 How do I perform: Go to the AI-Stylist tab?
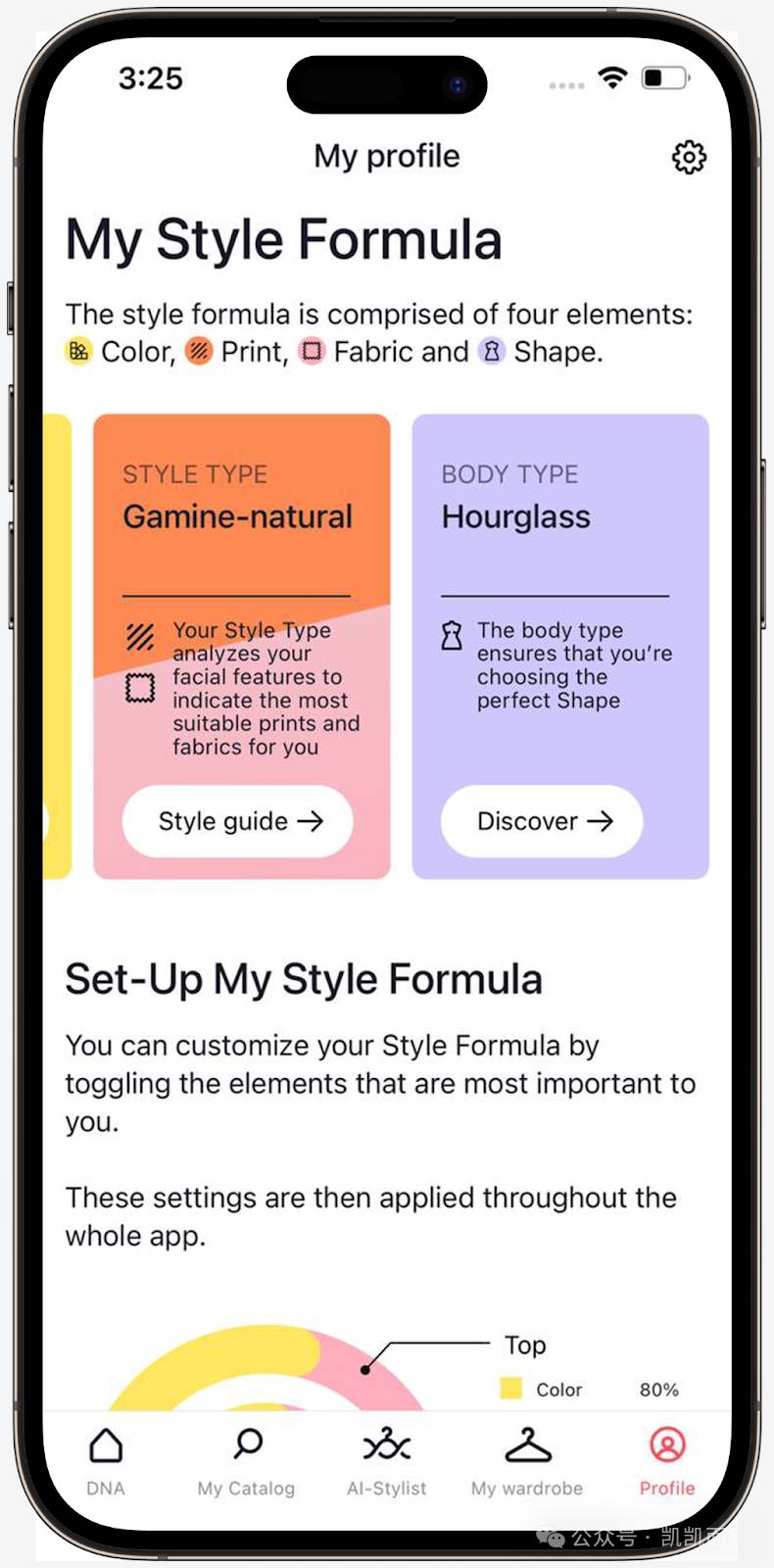pyautogui.click(x=386, y=1461)
